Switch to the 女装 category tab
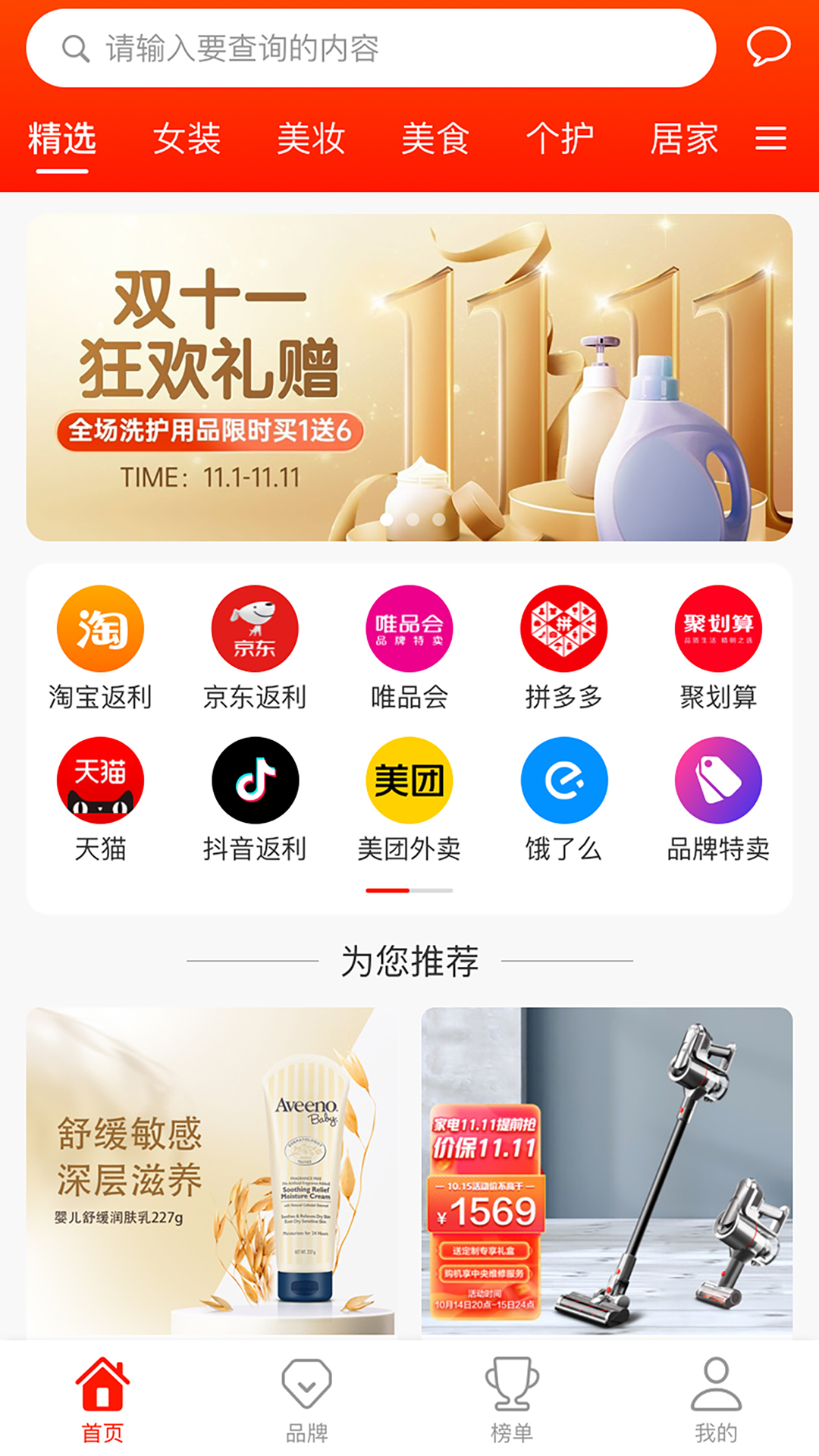Image resolution: width=819 pixels, height=1456 pixels. (187, 139)
